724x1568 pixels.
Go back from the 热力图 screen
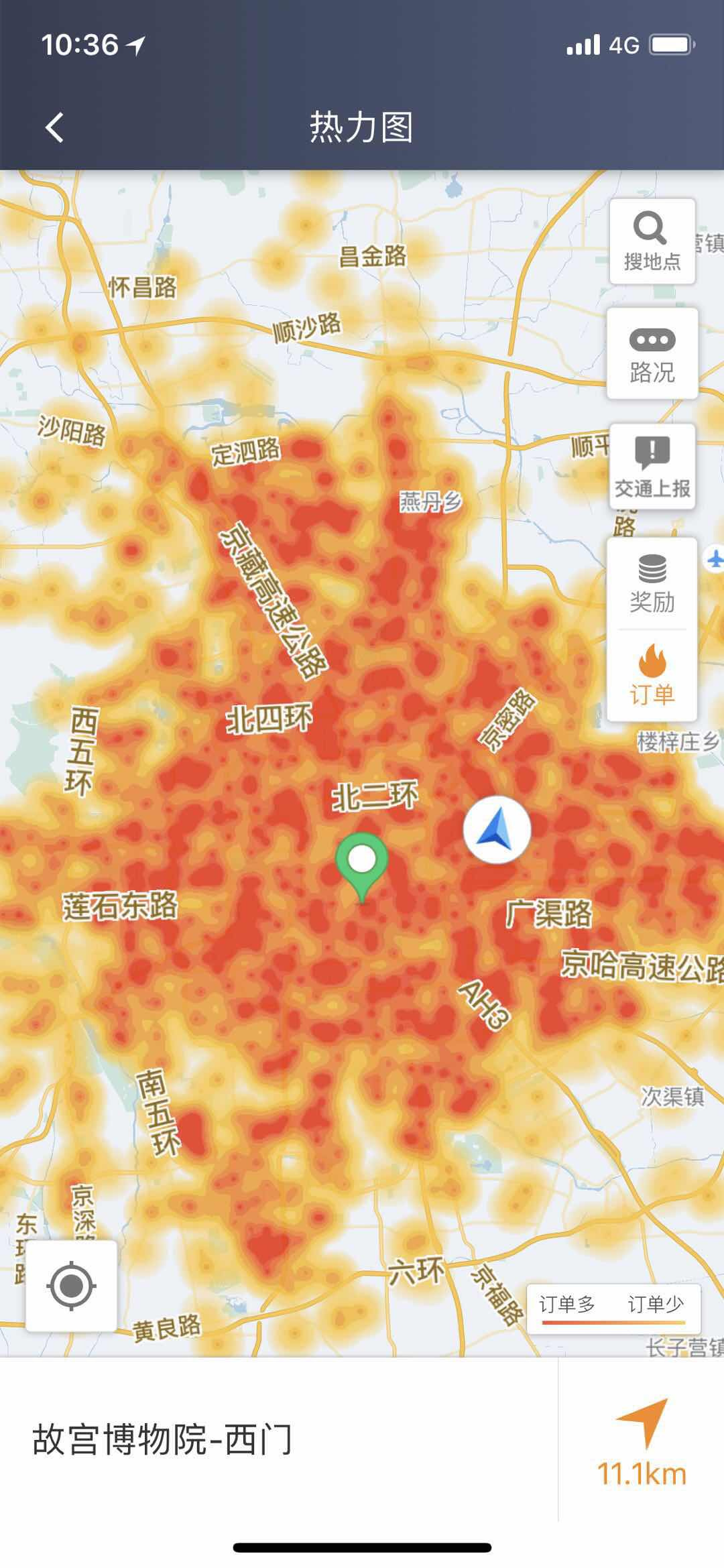[x=55, y=127]
